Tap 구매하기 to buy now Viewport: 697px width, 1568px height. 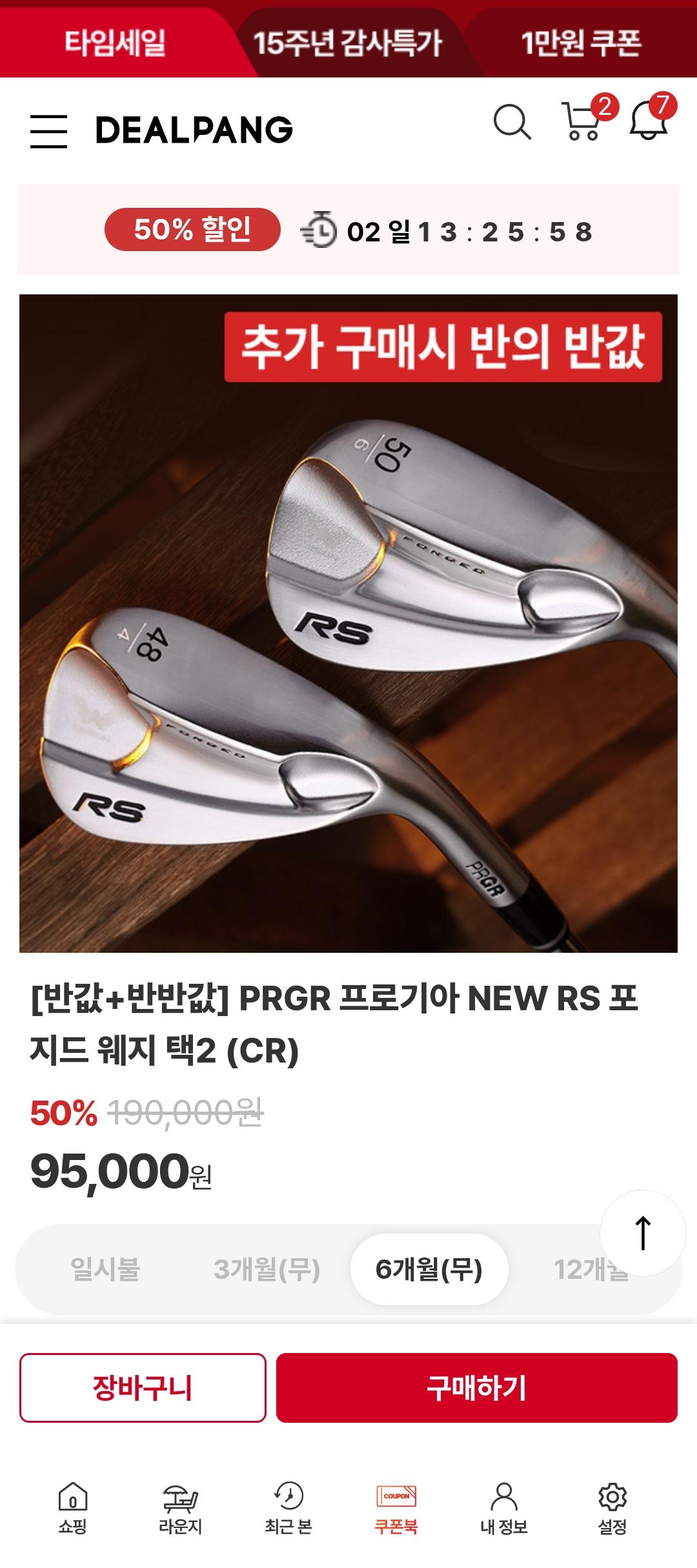(x=477, y=1387)
